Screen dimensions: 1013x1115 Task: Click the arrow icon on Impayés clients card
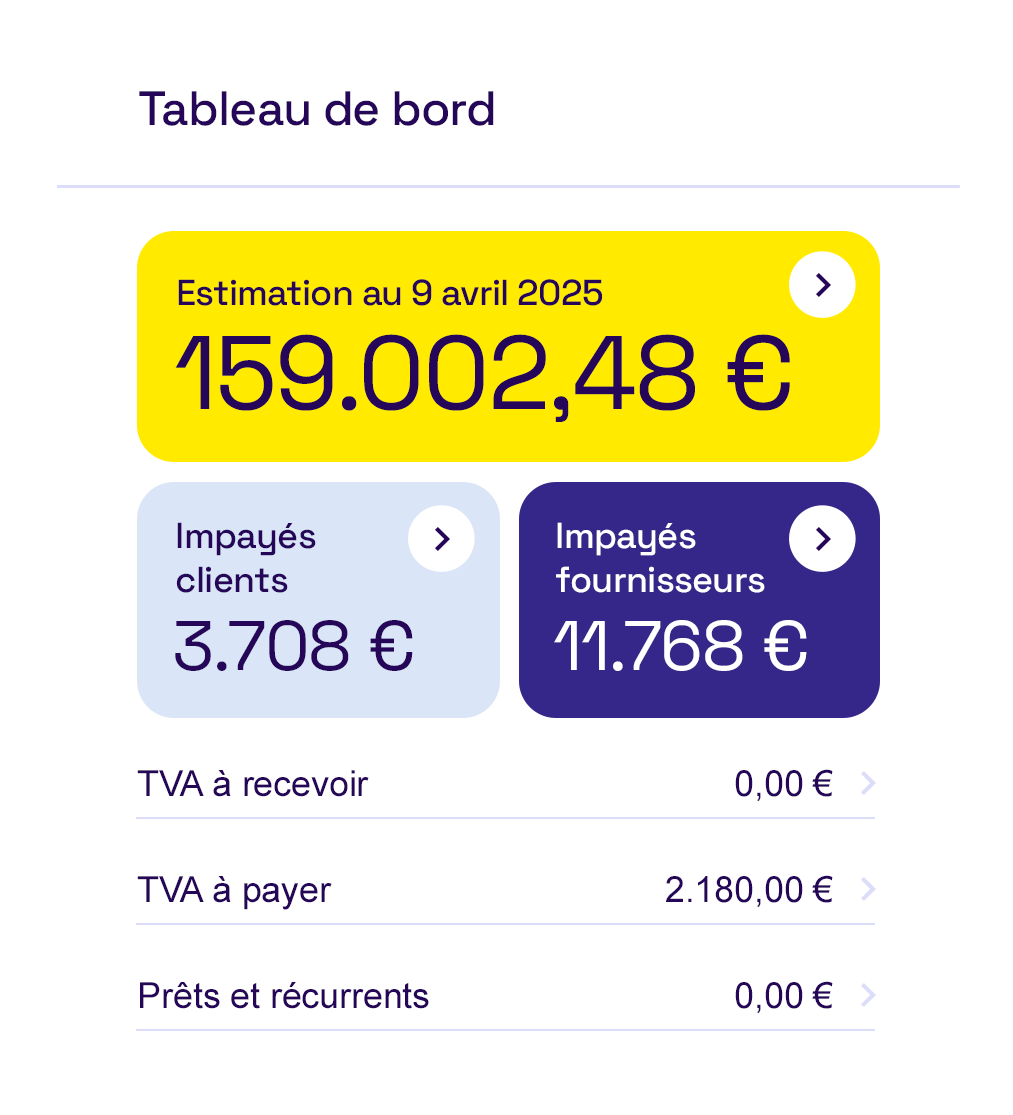tap(441, 539)
